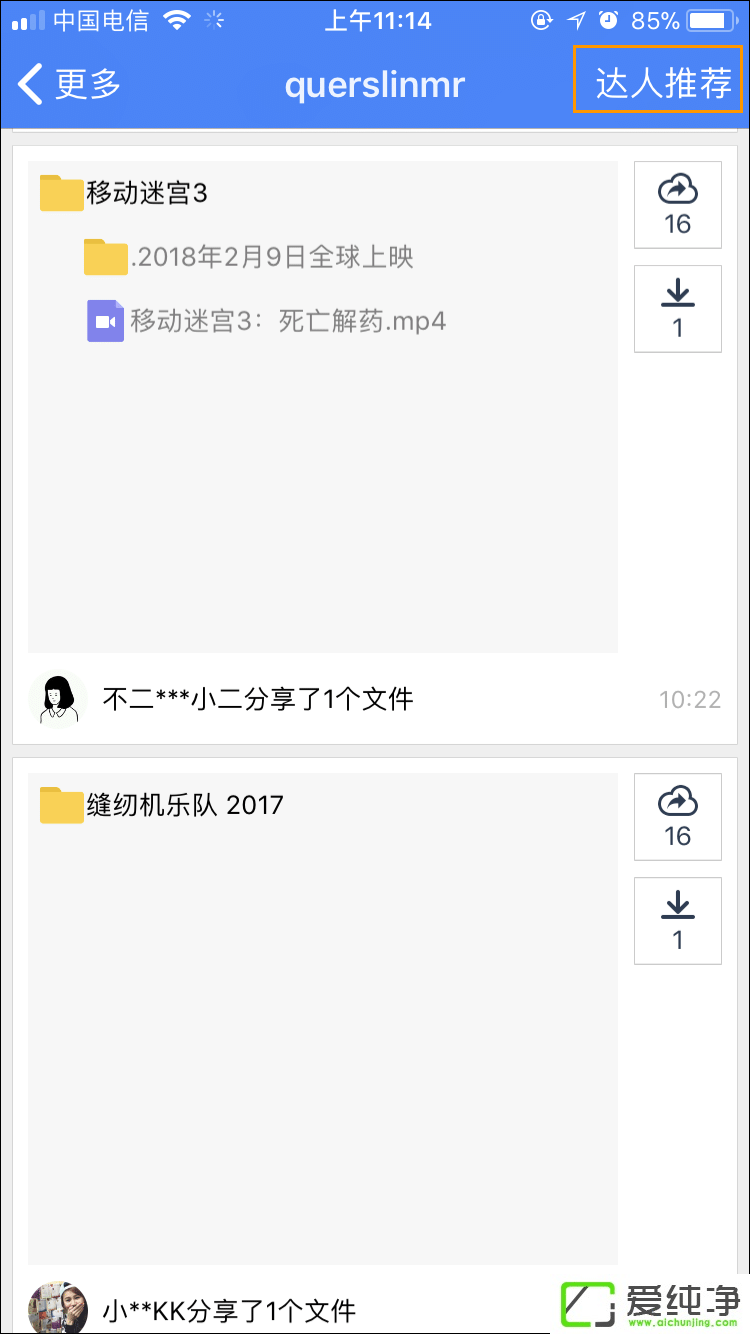This screenshot has width=750, height=1334.
Task: Tap the 不二***小二分享了1个文件 text
Action: [x=255, y=699]
